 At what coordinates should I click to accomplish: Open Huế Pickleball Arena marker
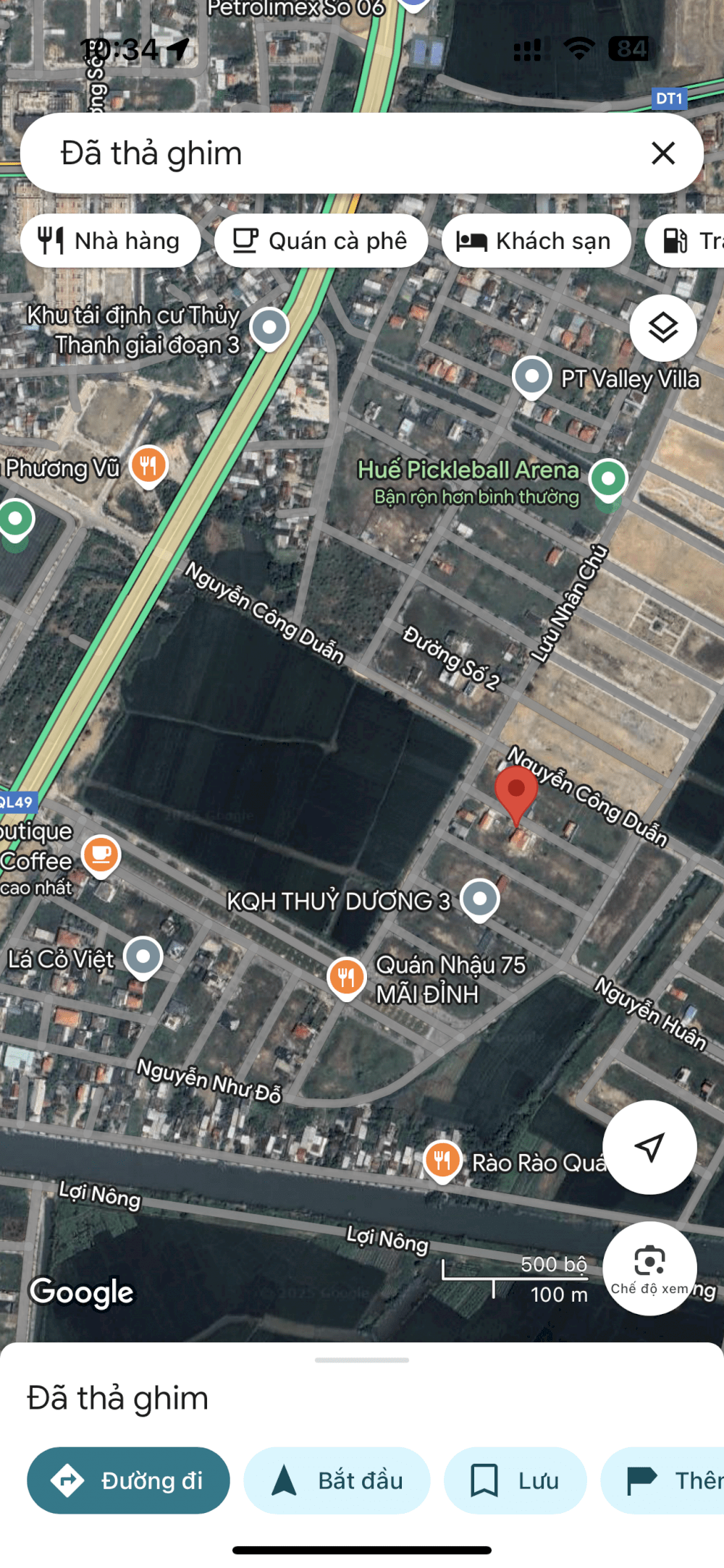[608, 480]
